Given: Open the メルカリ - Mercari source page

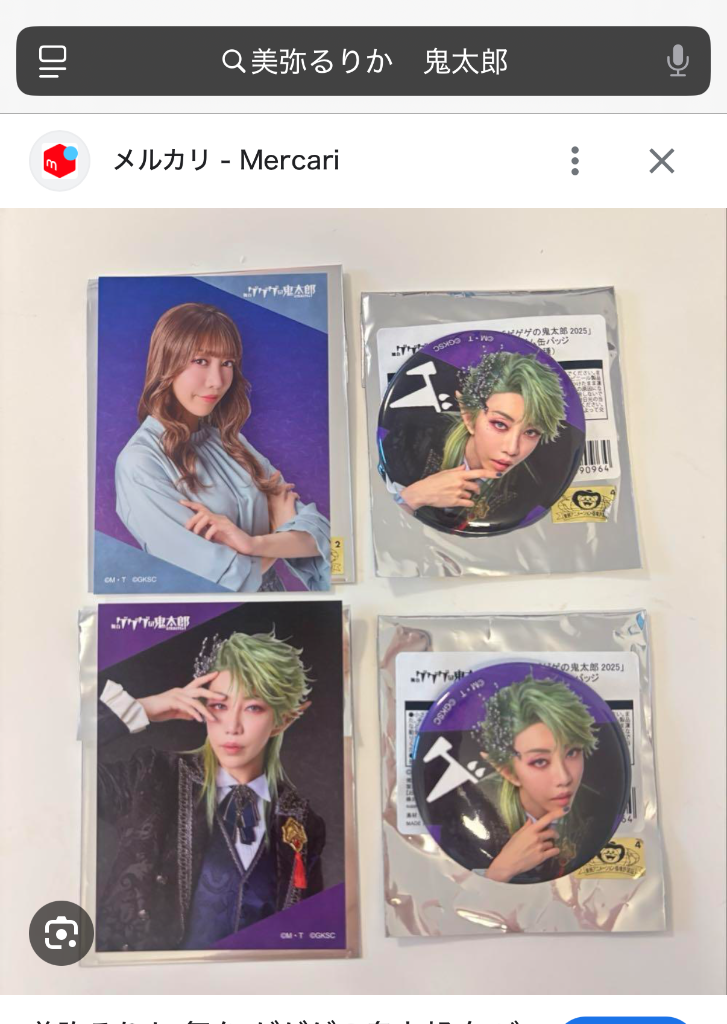Looking at the screenshot, I should [x=226, y=160].
